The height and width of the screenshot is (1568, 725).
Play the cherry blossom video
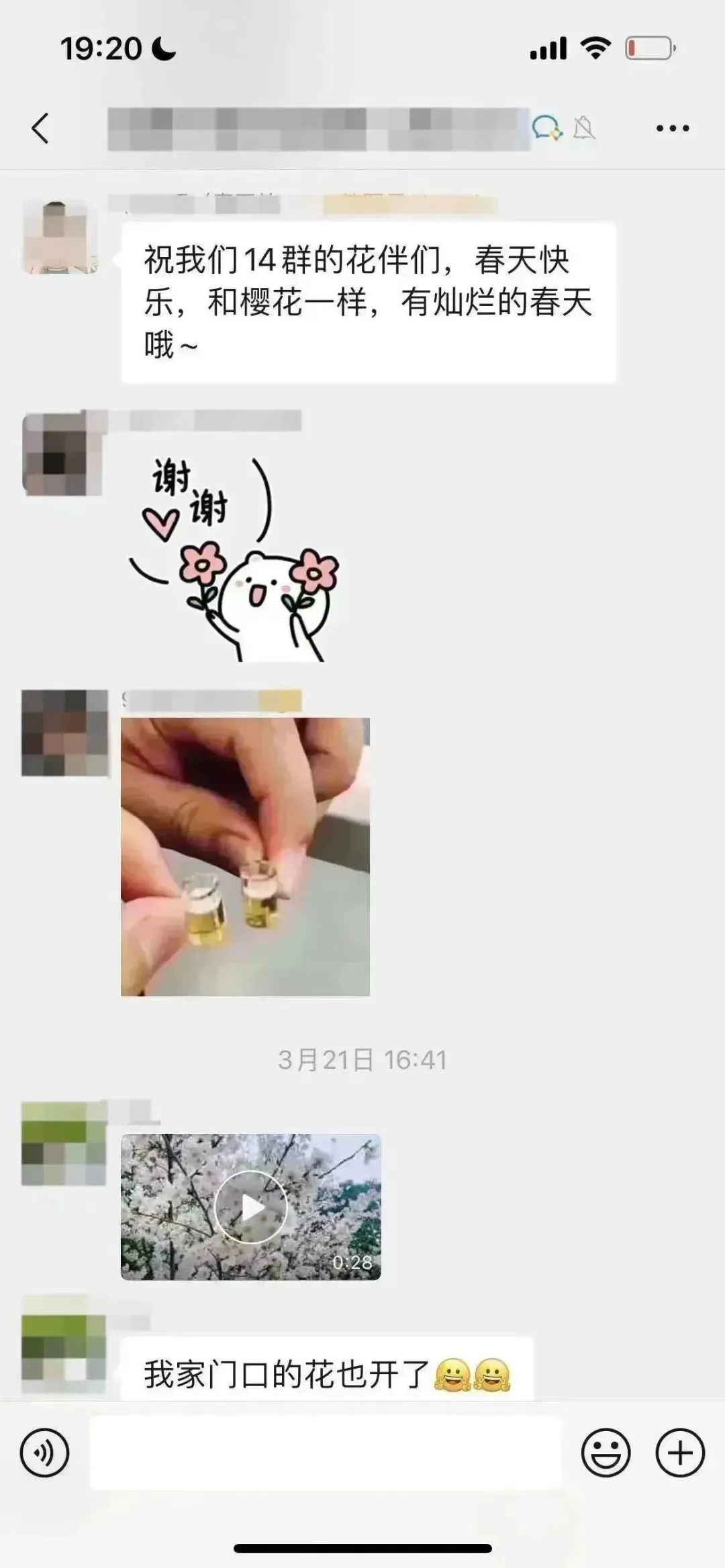coord(250,1207)
